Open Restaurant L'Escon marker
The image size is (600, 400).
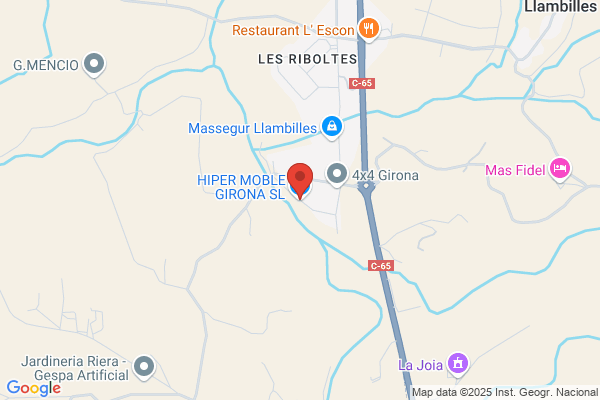368,29
